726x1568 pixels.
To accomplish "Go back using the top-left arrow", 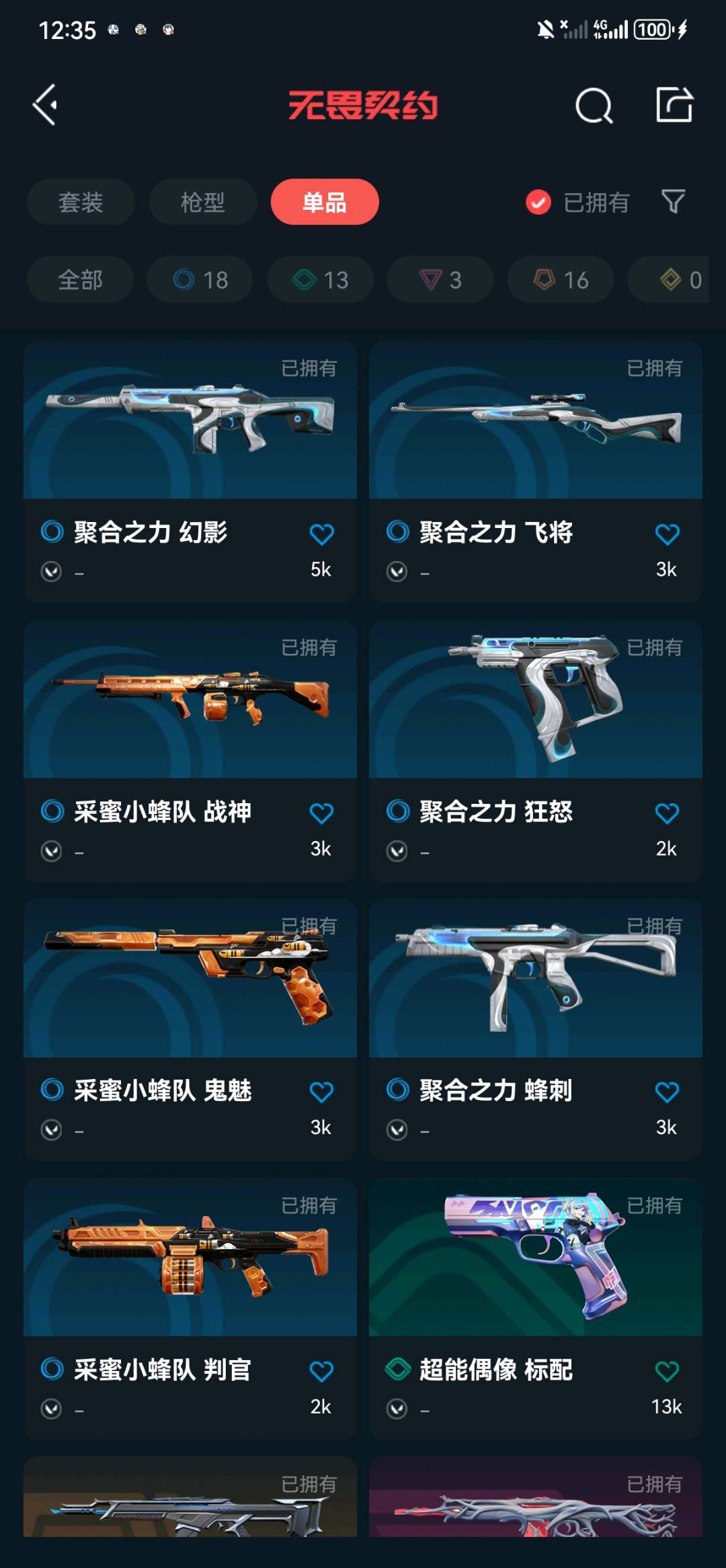I will [x=46, y=105].
